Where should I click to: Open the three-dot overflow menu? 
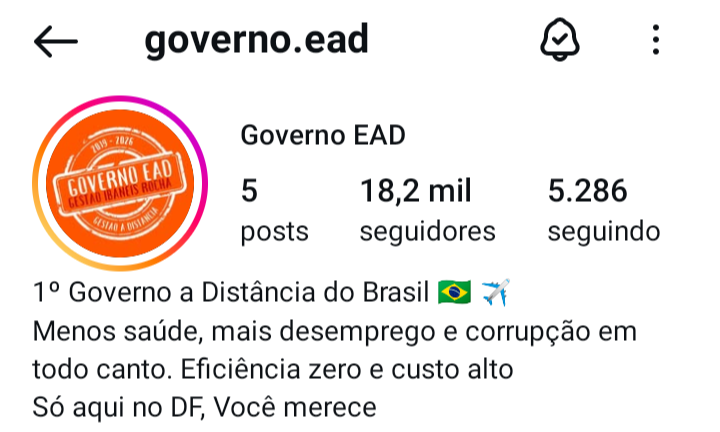[x=656, y=41]
